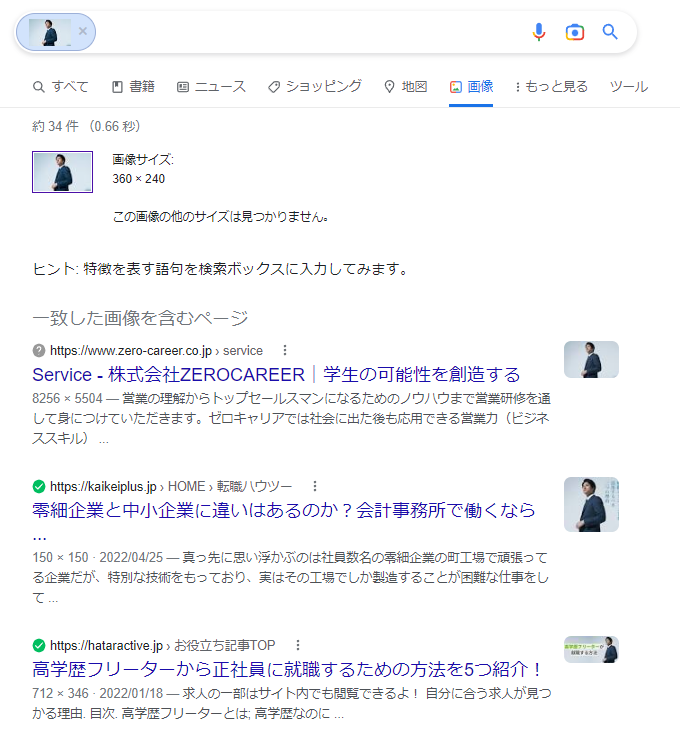Open options menu for kaikeiplus.jp result
680x735 pixels.
(314, 486)
